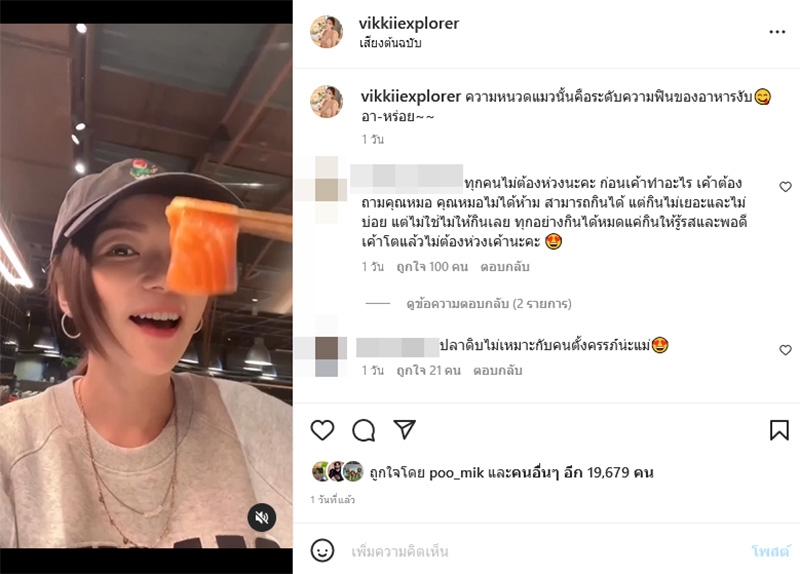Like this post with the heart icon
Image resolution: width=800 pixels, height=574 pixels.
coord(322,430)
